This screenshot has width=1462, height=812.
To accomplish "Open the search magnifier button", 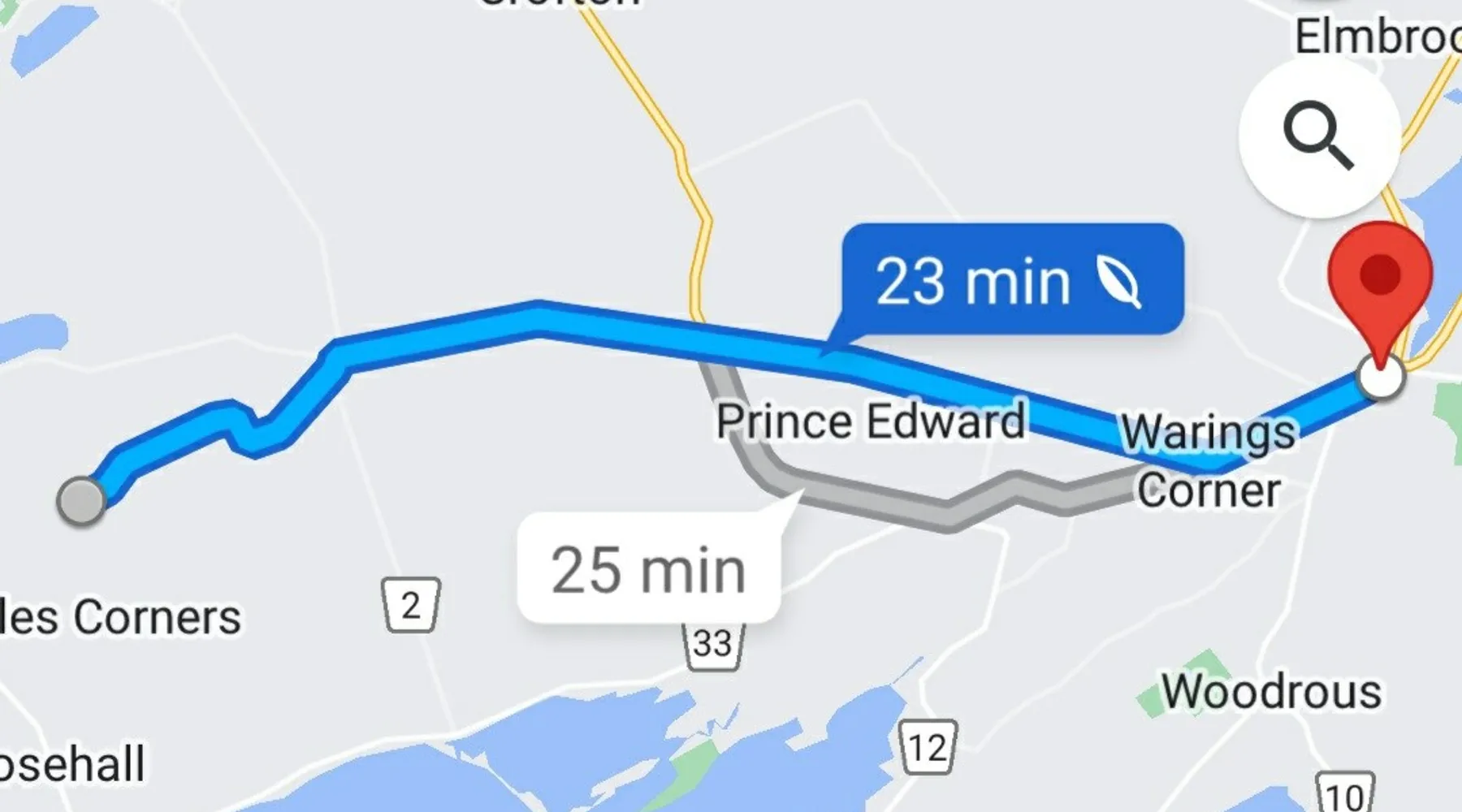I will [x=1319, y=136].
